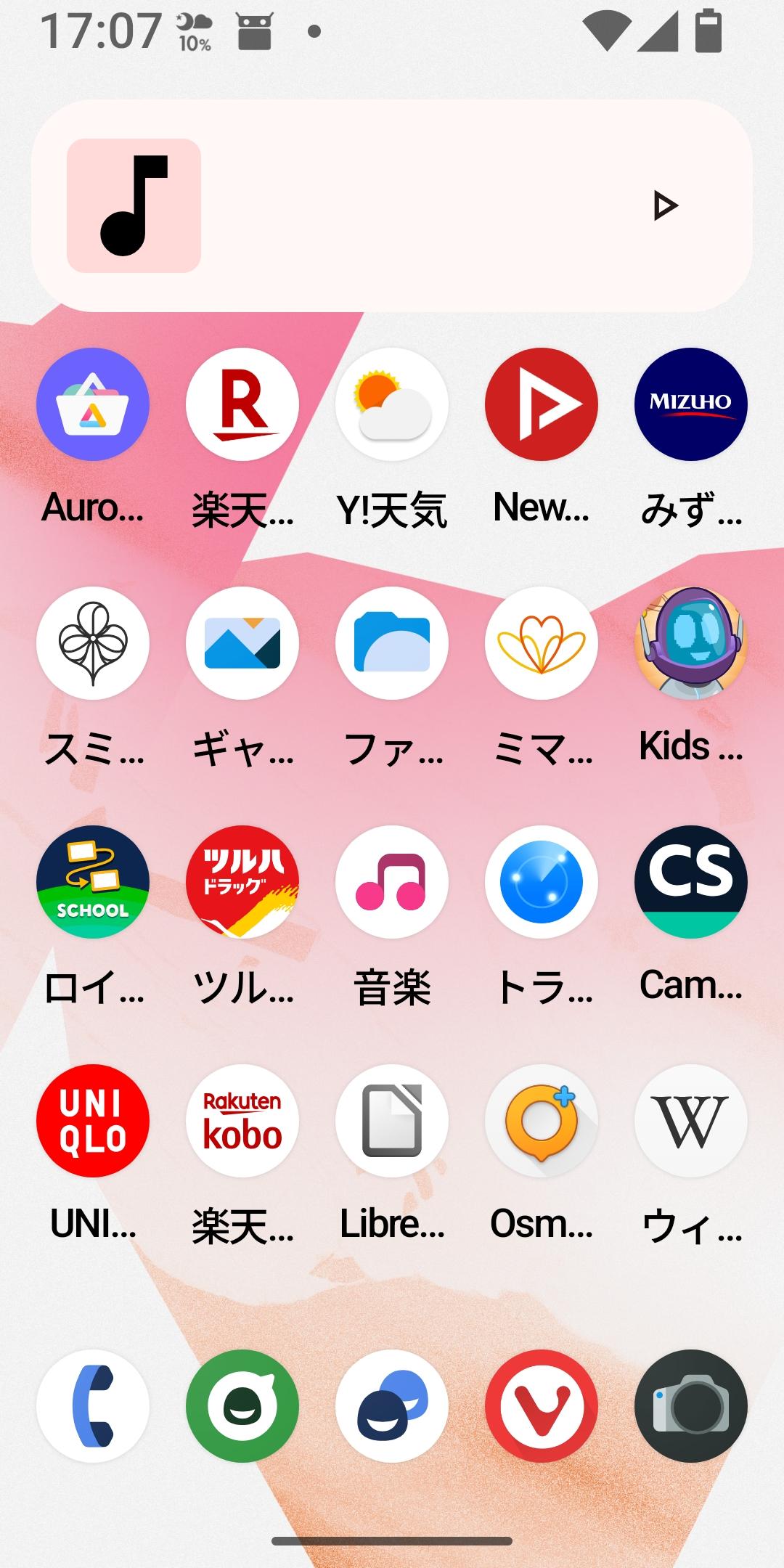Launch the Kids app with robot icon
Screen dimensions: 784x1568
tap(690, 643)
